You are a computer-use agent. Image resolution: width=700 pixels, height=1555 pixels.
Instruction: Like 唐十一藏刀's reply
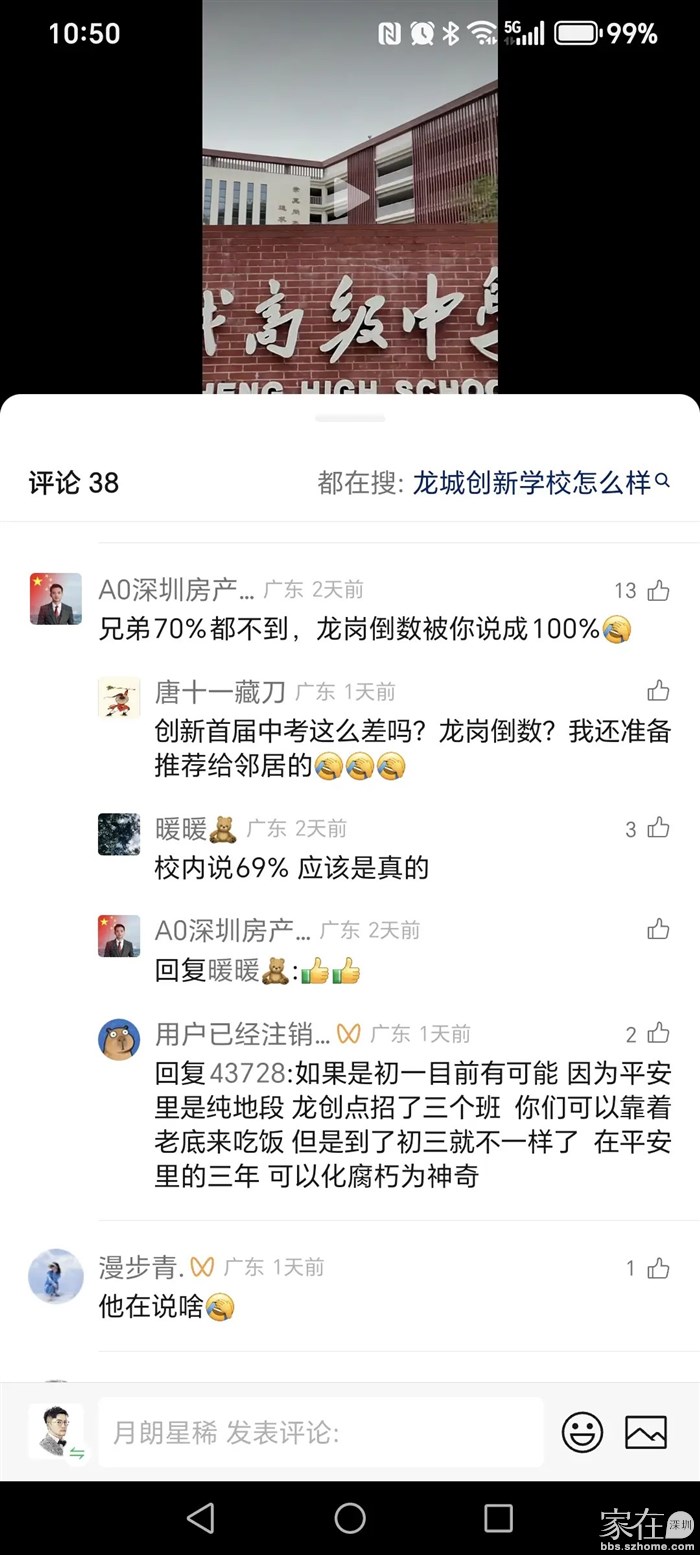658,691
